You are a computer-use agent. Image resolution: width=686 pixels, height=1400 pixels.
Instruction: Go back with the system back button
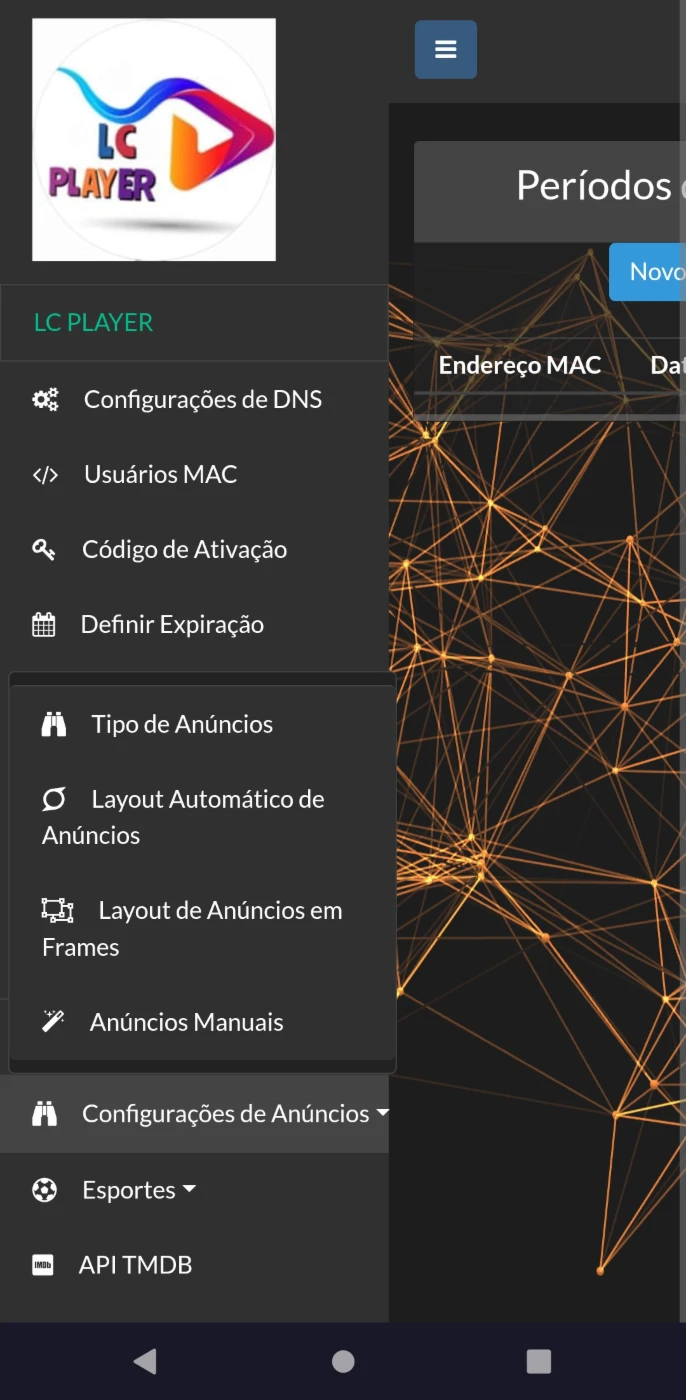pyautogui.click(x=145, y=1361)
